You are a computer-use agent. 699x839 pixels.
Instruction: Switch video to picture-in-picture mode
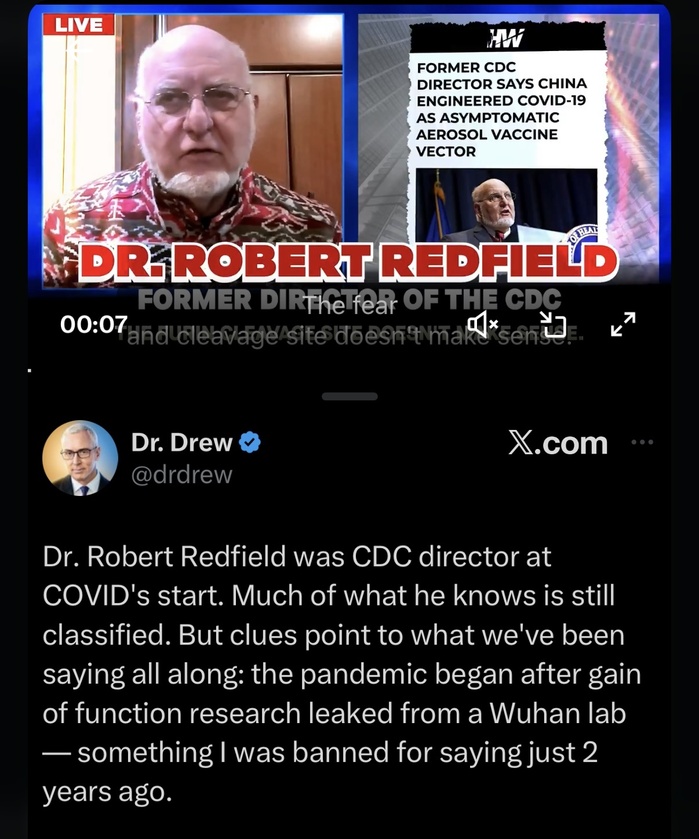(x=553, y=323)
